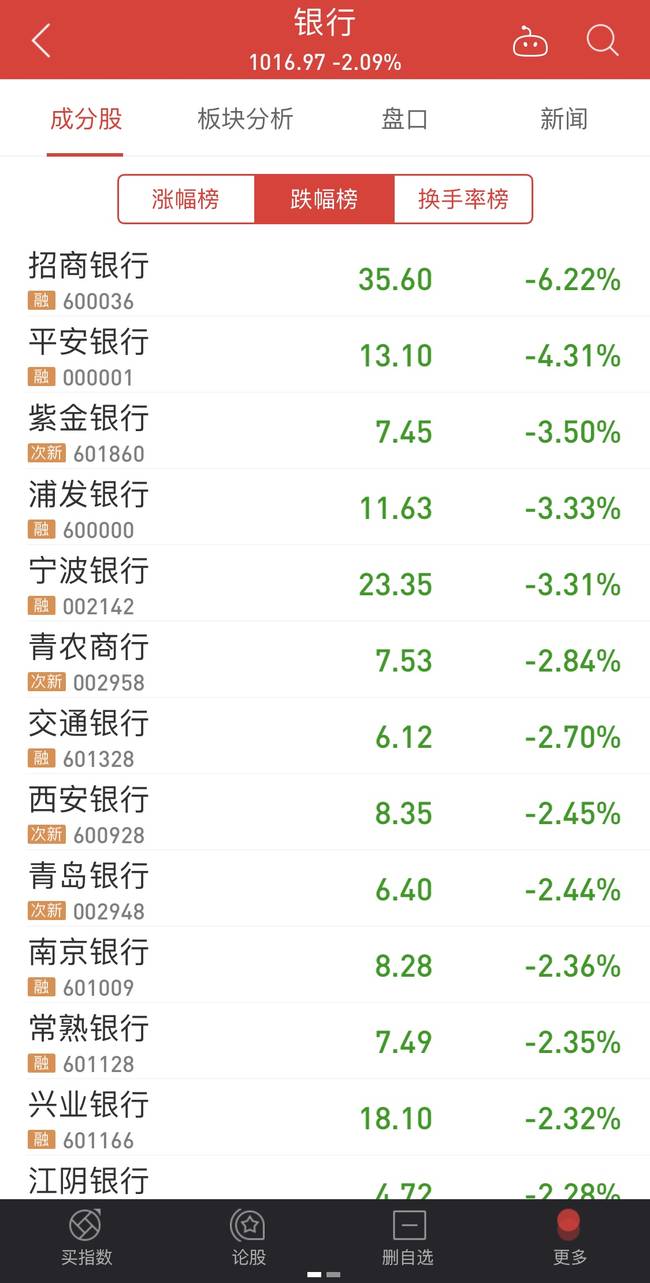Open 论股 discussion
650x1283 pixels.
(x=248, y=1239)
